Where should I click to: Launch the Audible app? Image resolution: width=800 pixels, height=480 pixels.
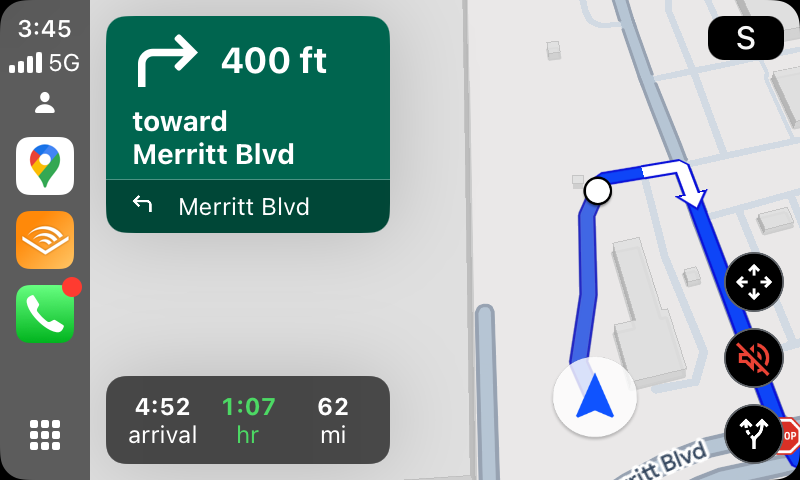[x=45, y=240]
